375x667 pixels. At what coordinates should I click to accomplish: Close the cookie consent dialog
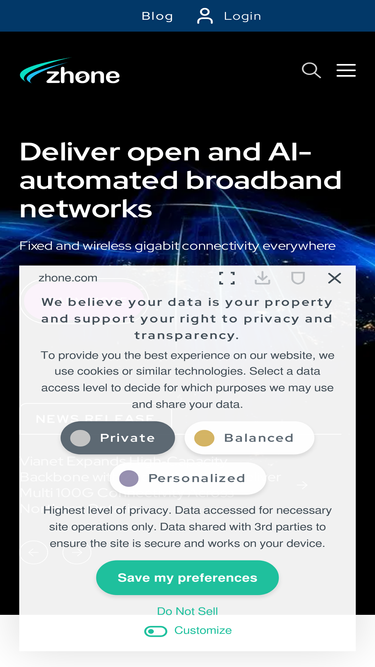pos(335,278)
